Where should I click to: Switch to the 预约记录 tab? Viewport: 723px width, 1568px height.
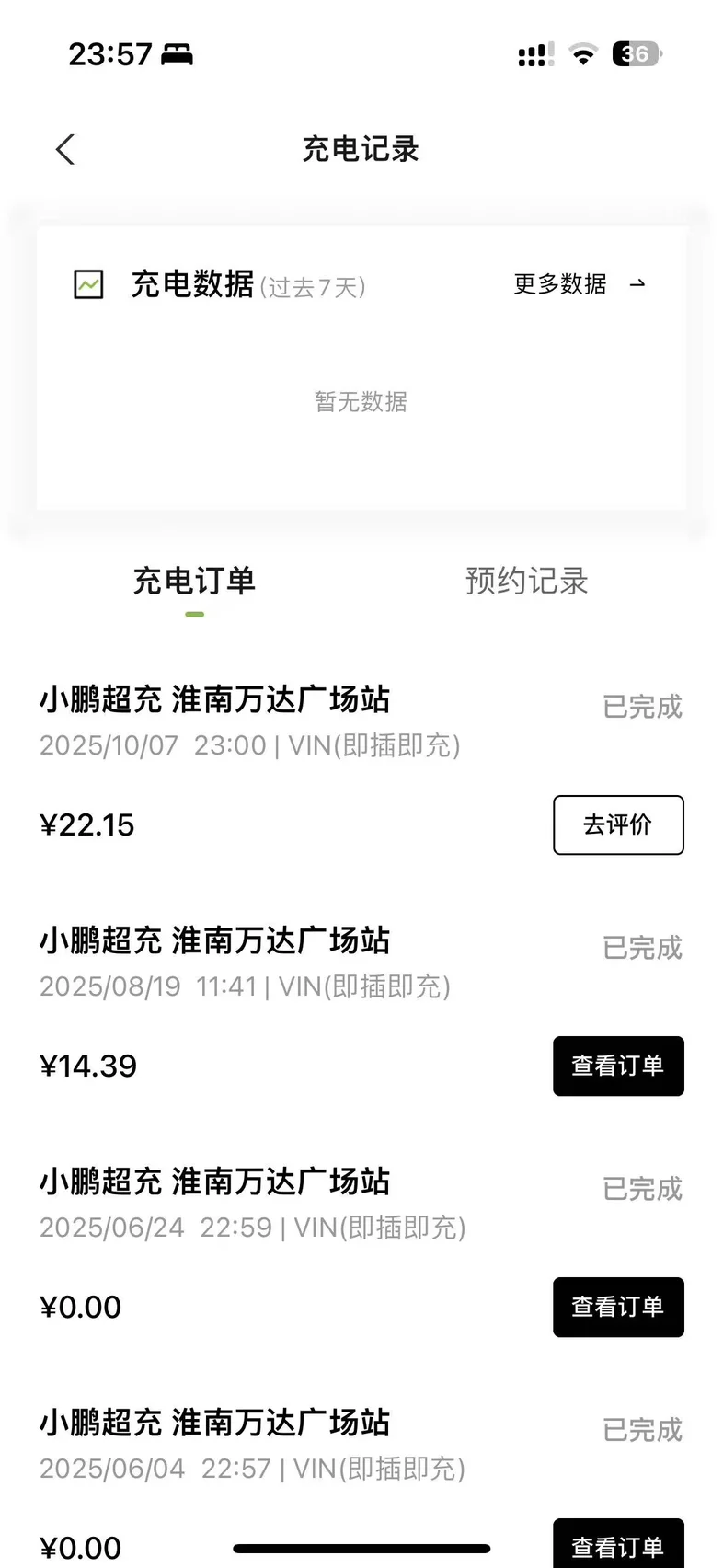[x=526, y=581]
